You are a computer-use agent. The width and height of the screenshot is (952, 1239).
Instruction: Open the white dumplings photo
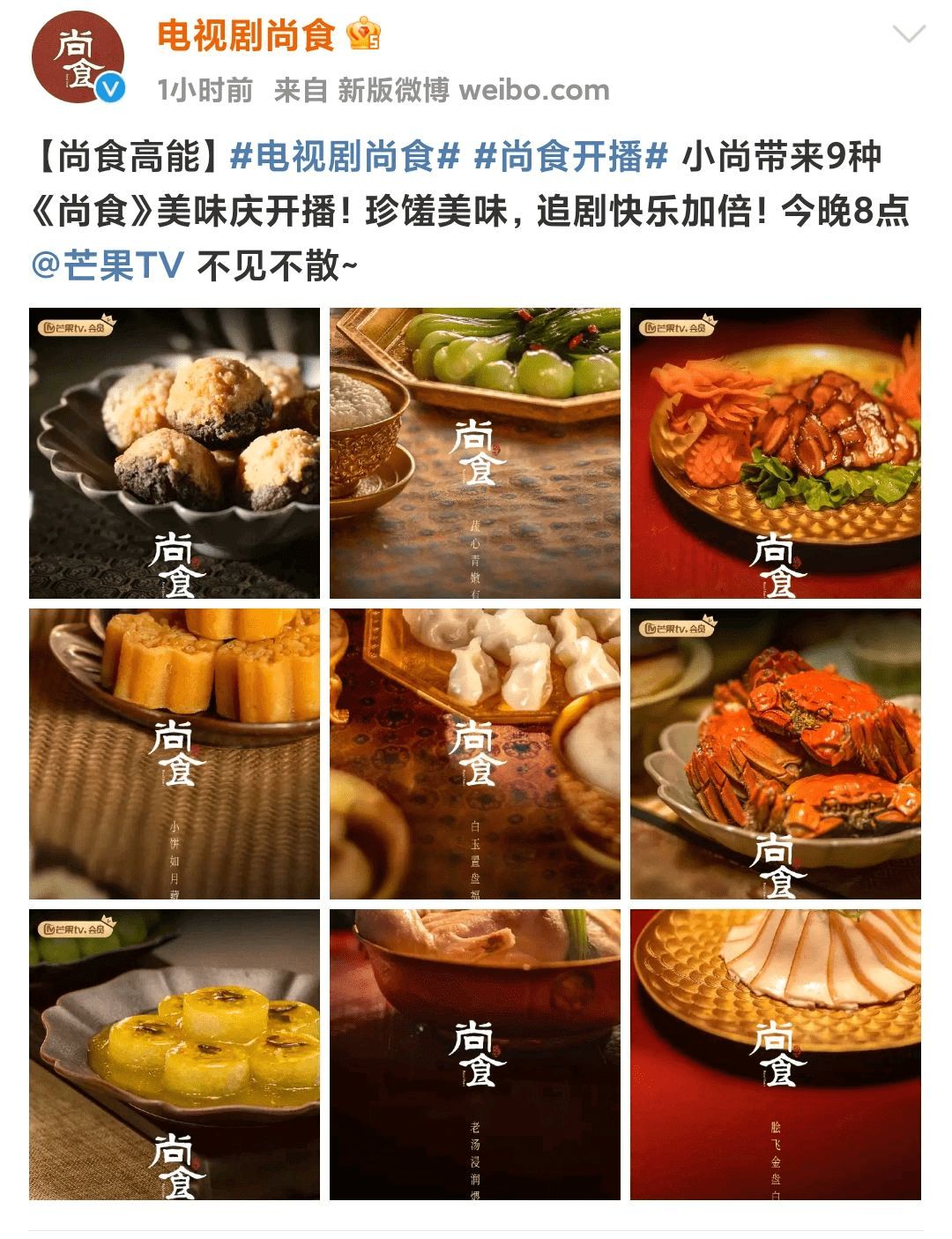(x=475, y=754)
